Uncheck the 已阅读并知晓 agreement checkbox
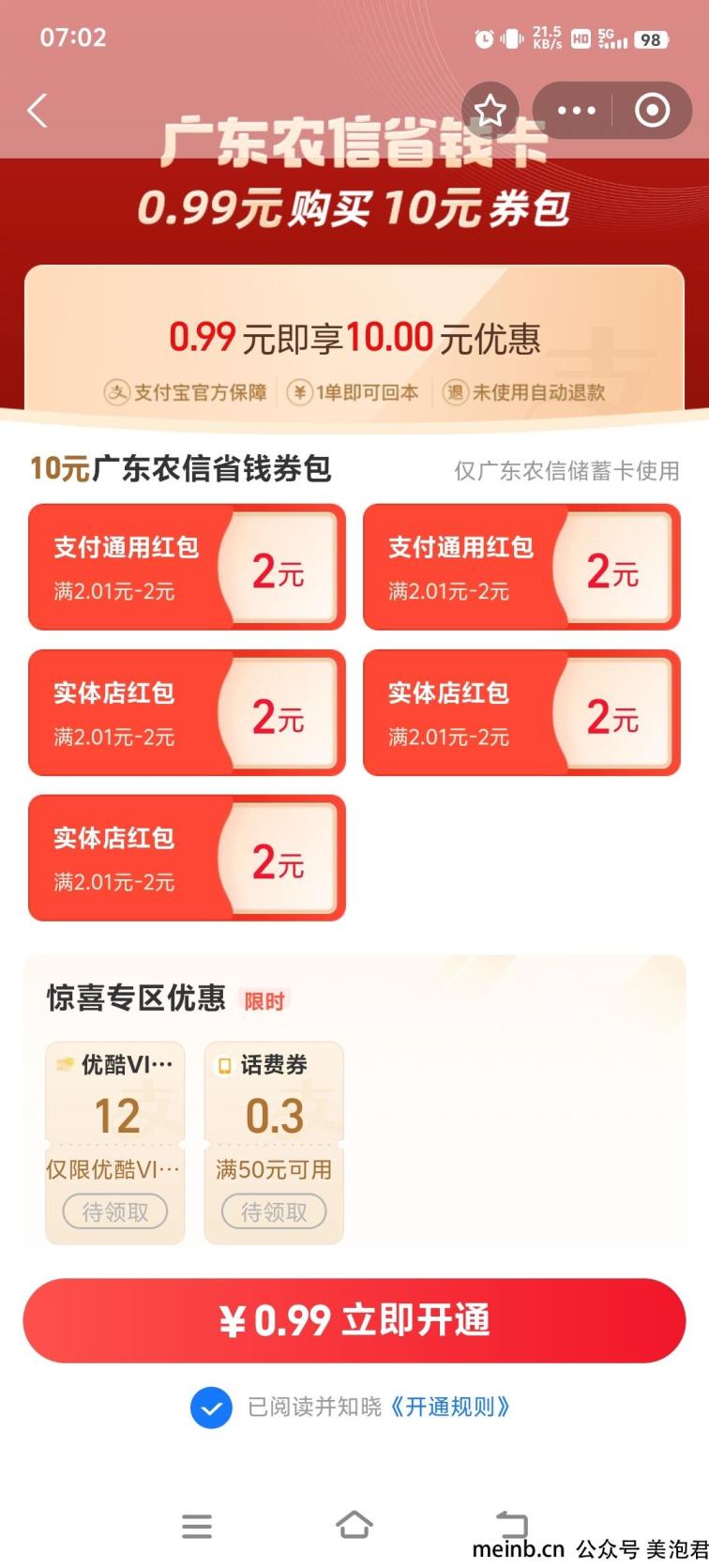This screenshot has height=1568, width=709. click(211, 1408)
